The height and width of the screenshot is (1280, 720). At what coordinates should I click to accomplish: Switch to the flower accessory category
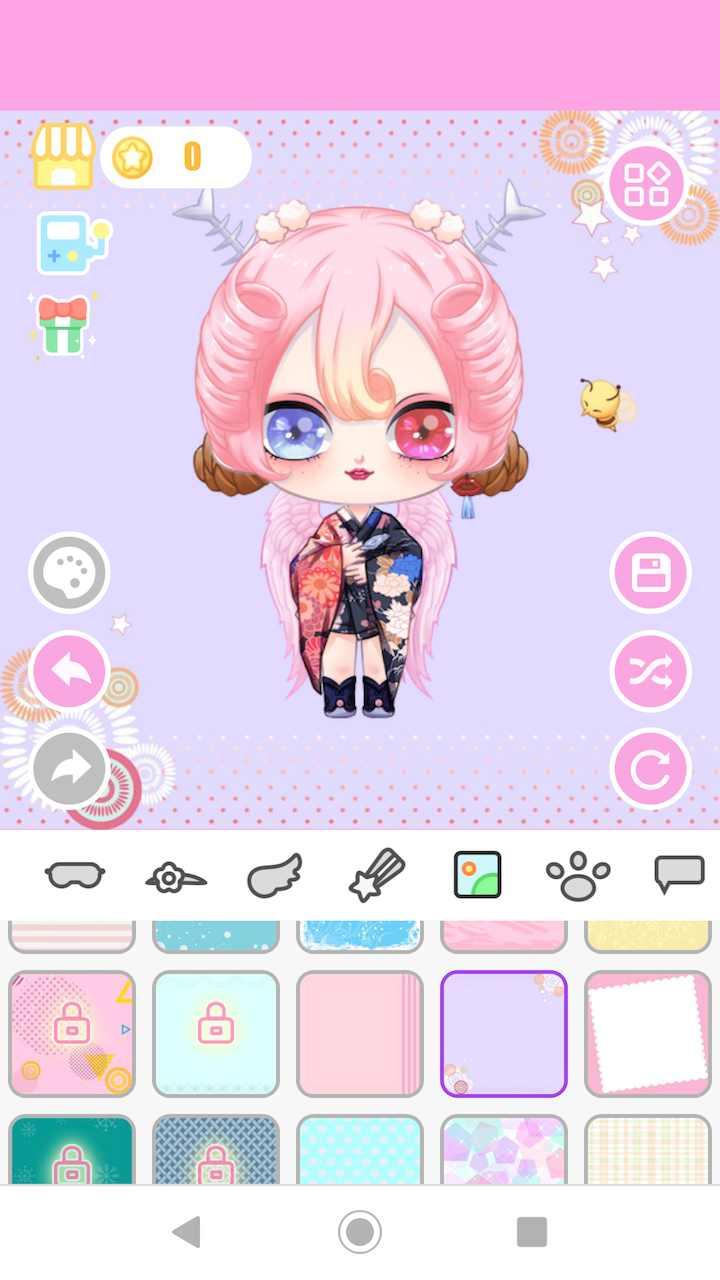176,877
